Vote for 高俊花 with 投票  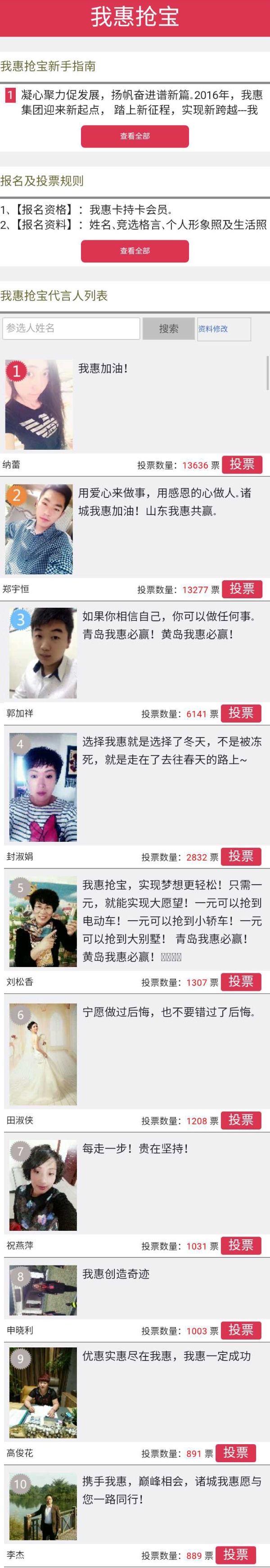[x=235, y=1453]
